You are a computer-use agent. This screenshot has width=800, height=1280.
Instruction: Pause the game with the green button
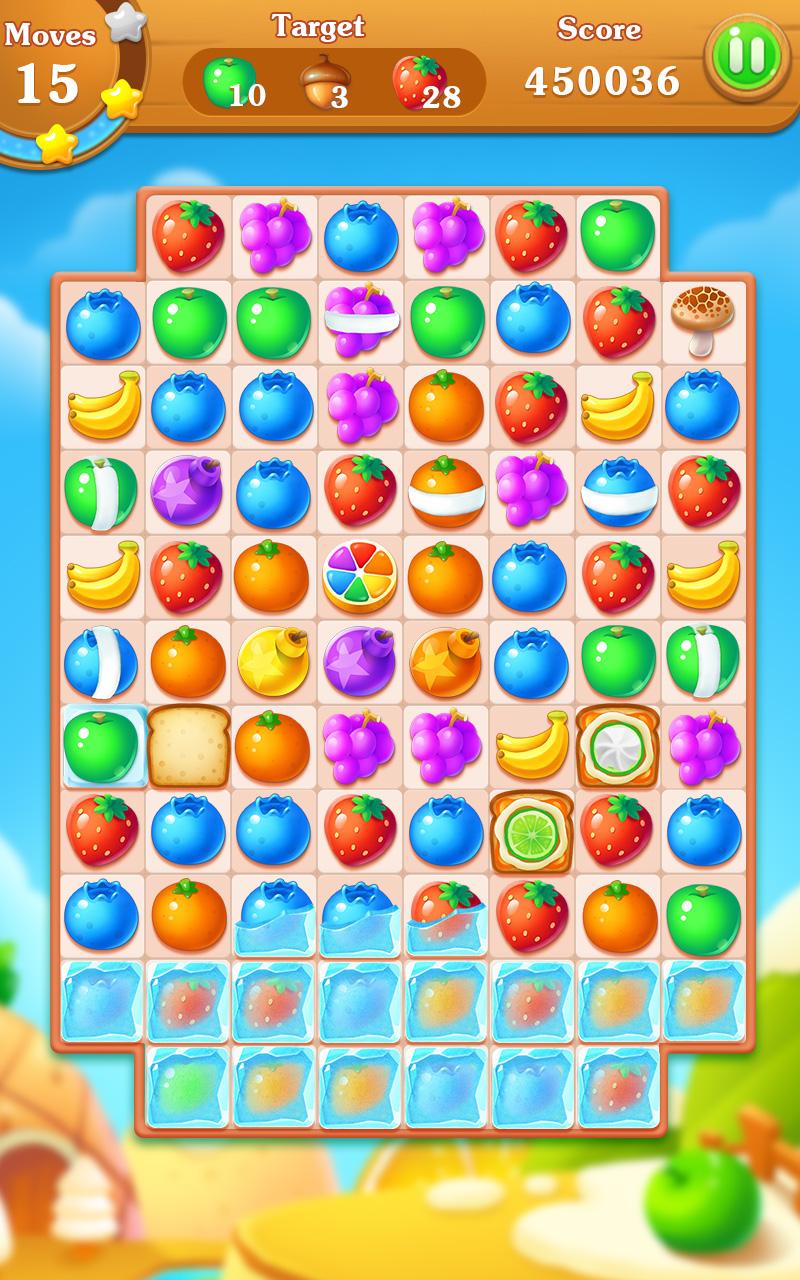[x=747, y=56]
